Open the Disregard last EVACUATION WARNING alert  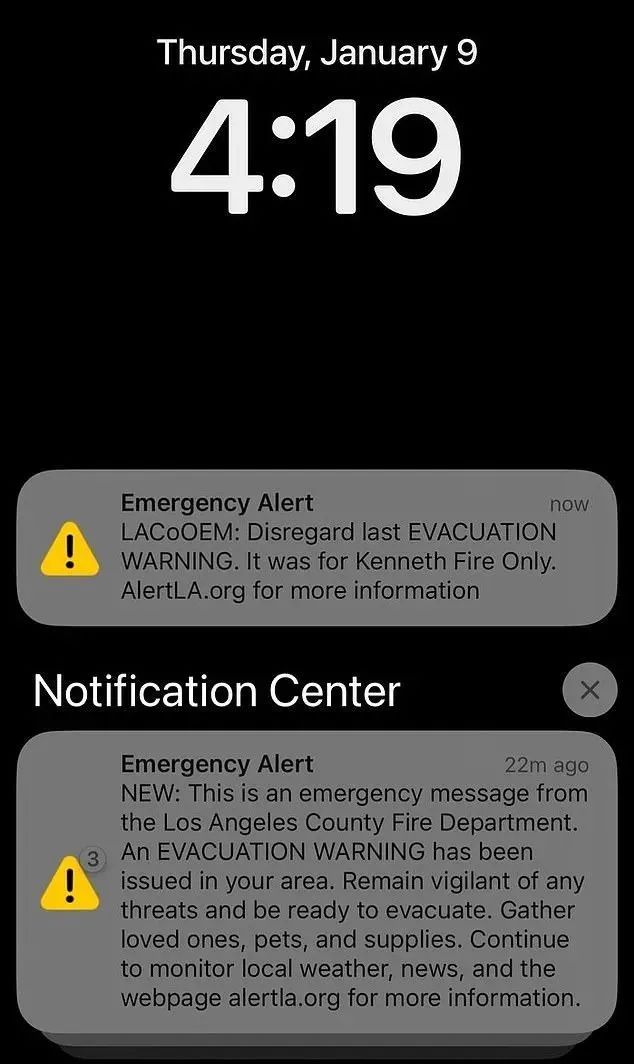coord(316,548)
